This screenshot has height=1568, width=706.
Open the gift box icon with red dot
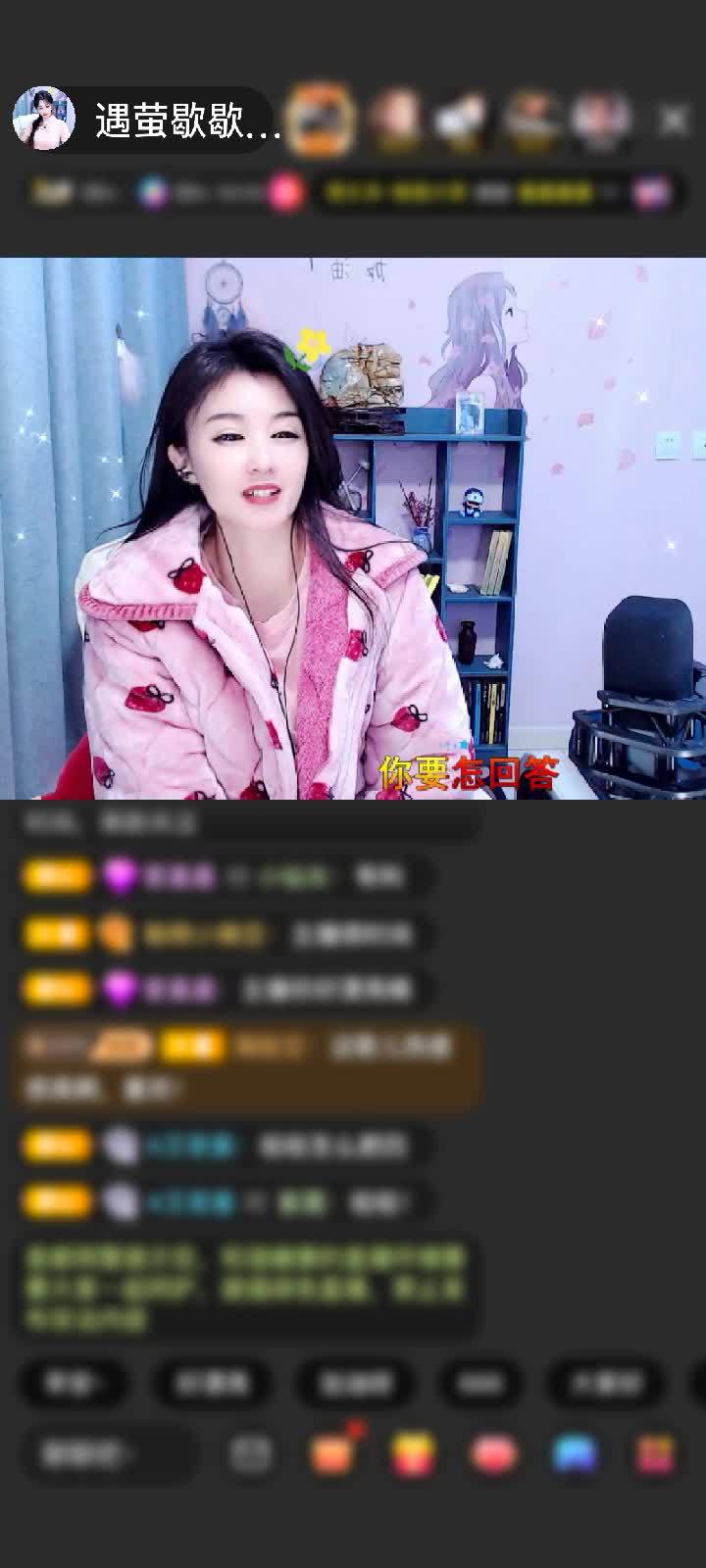[332, 1454]
